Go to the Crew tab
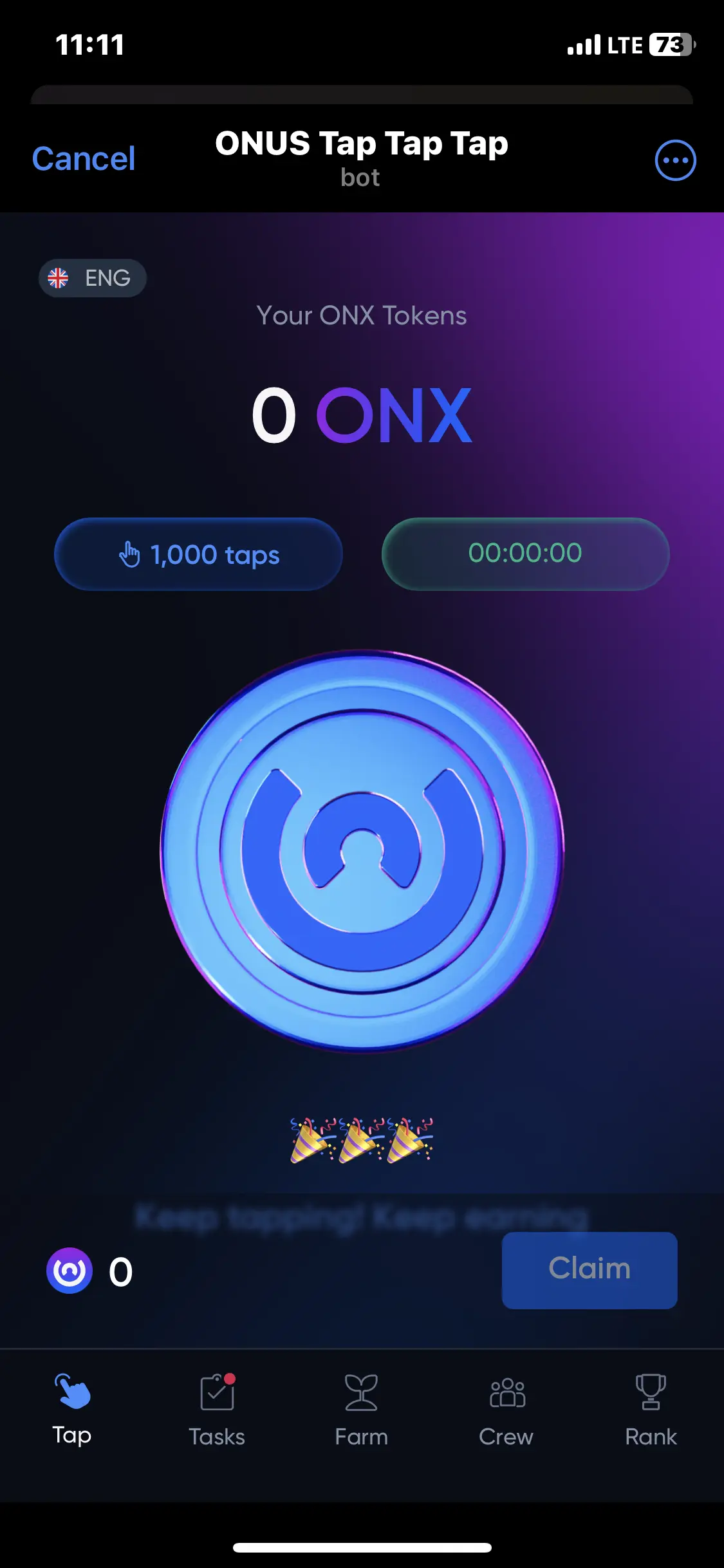The height and width of the screenshot is (1568, 724). (x=506, y=1410)
